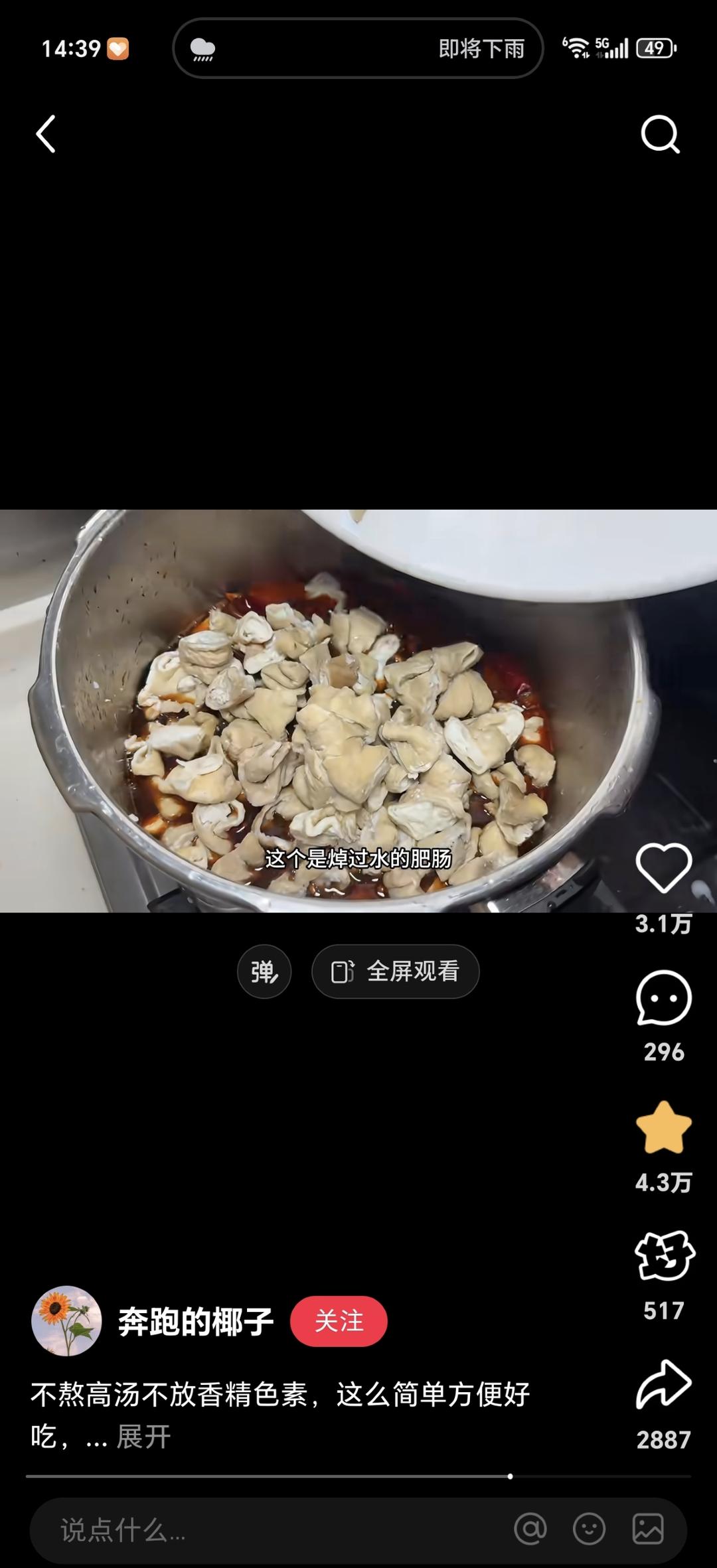Expand the description with 展开
The height and width of the screenshot is (1568, 717).
[143, 1437]
